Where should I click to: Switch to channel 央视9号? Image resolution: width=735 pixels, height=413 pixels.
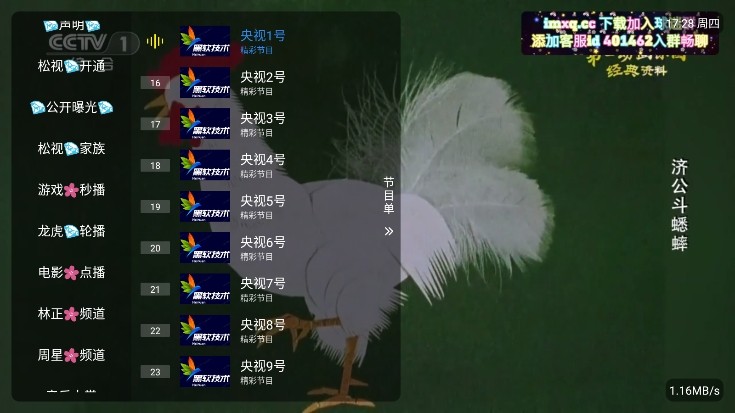[x=262, y=371]
